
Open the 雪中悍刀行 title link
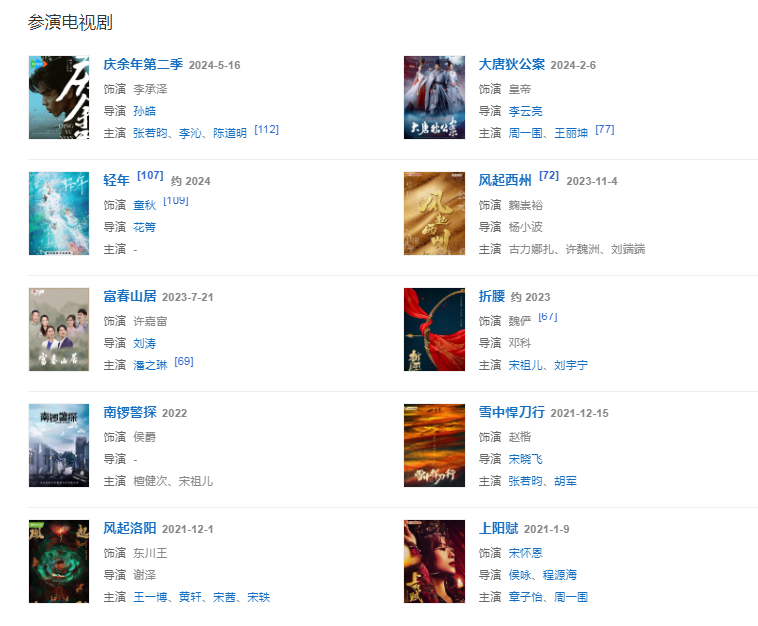[512, 413]
